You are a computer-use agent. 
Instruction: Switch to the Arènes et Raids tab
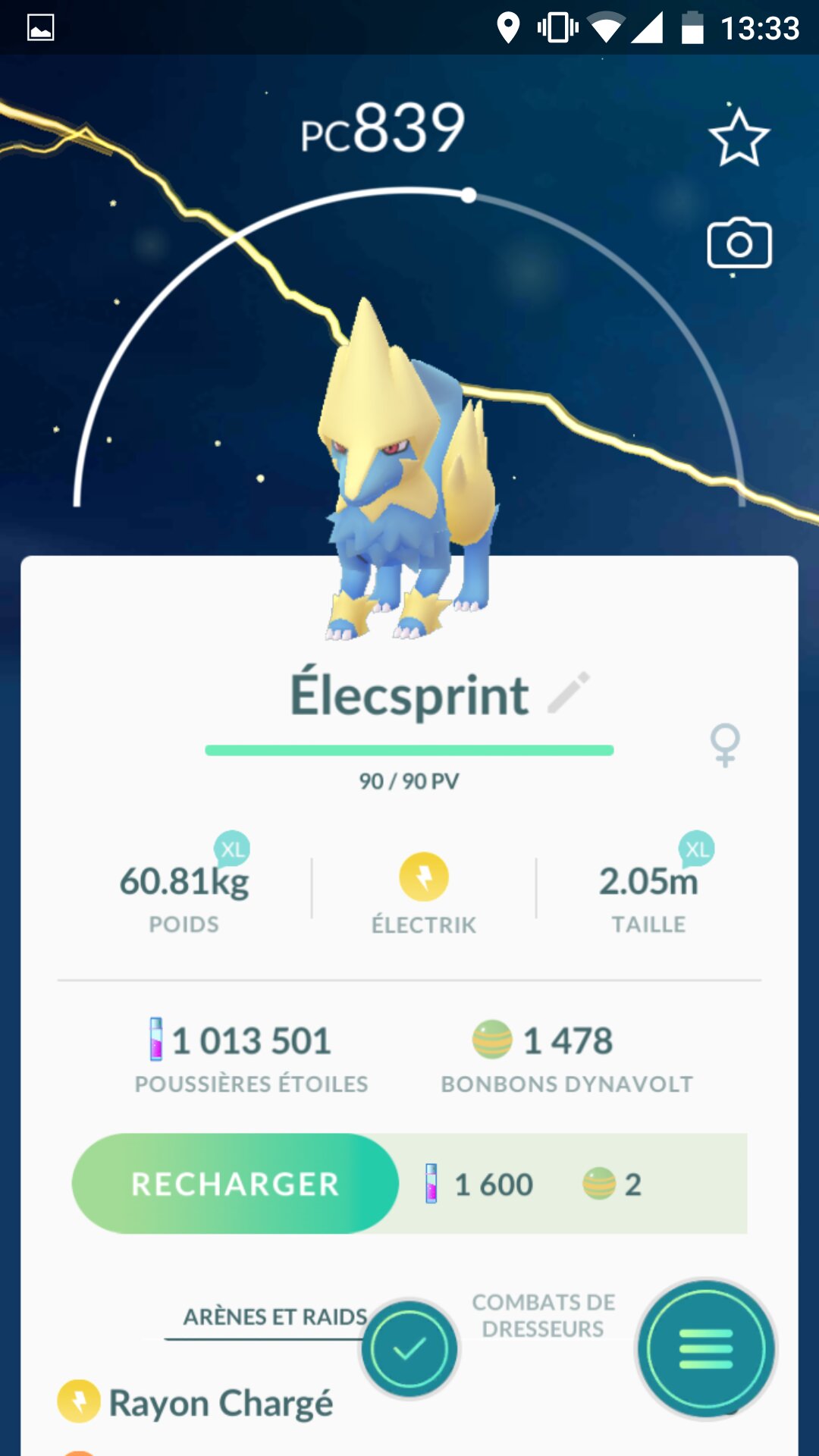click(x=275, y=1317)
